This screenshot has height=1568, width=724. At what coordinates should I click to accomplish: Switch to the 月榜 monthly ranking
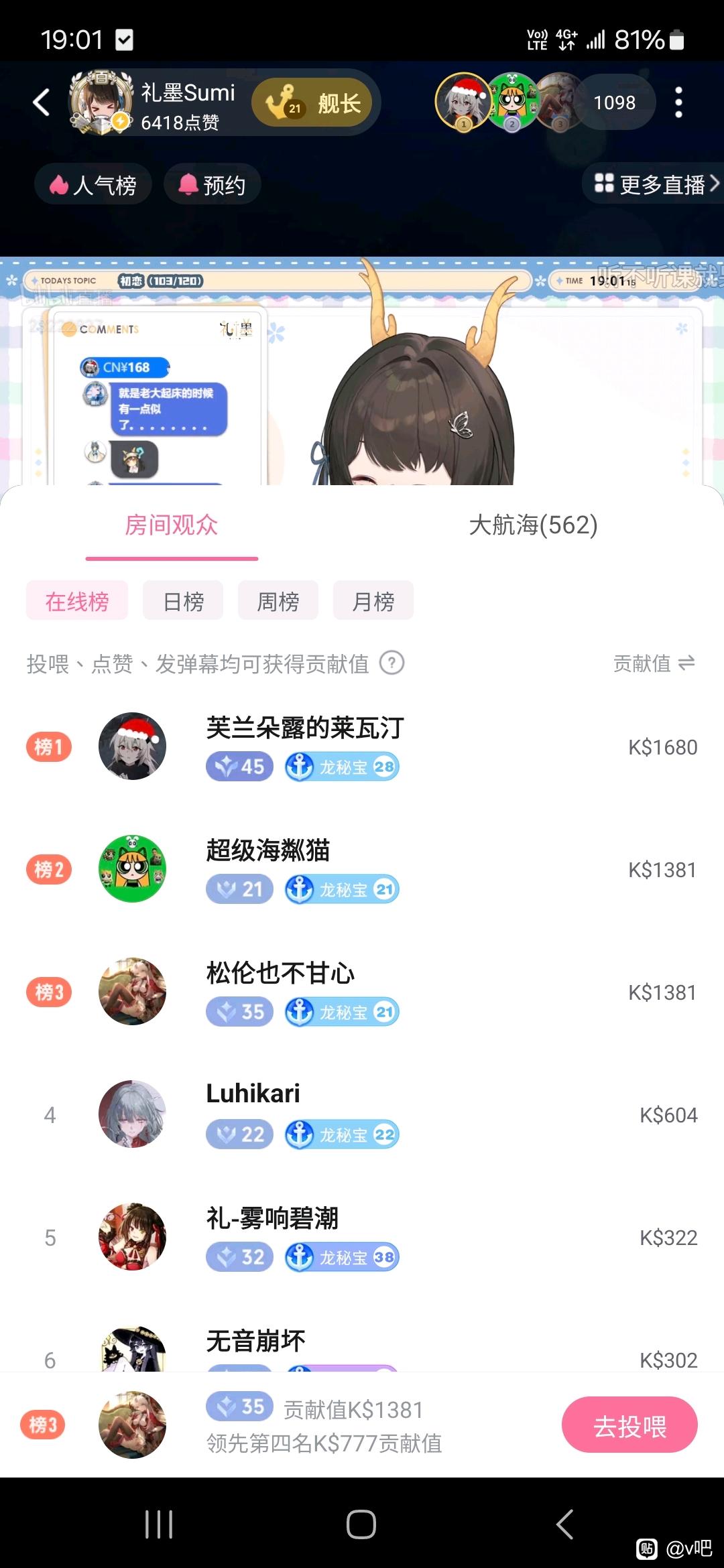[373, 601]
